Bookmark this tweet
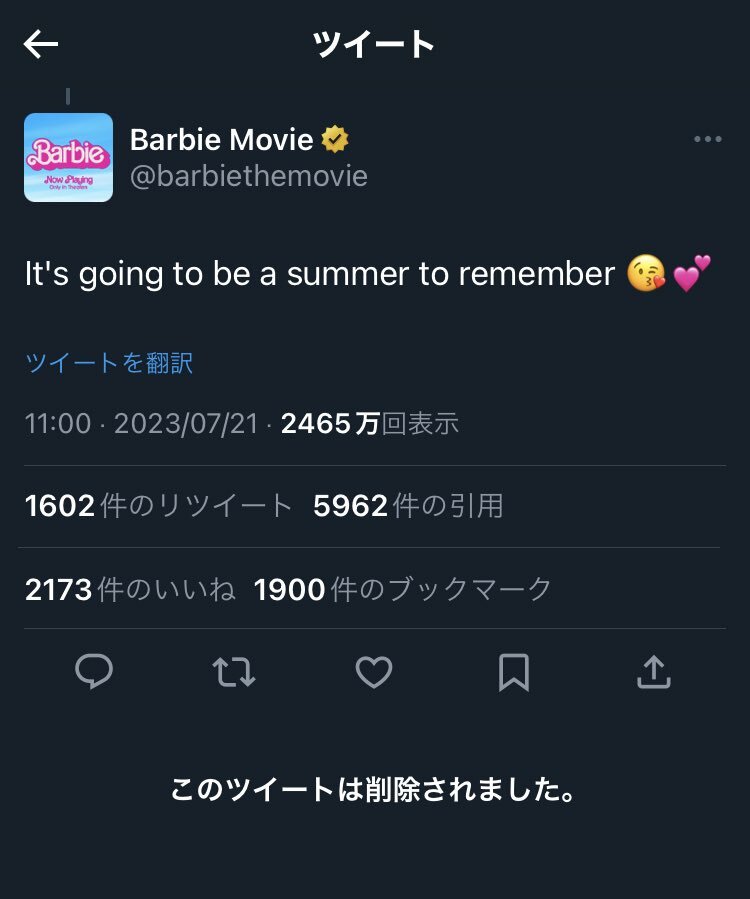 tap(513, 673)
